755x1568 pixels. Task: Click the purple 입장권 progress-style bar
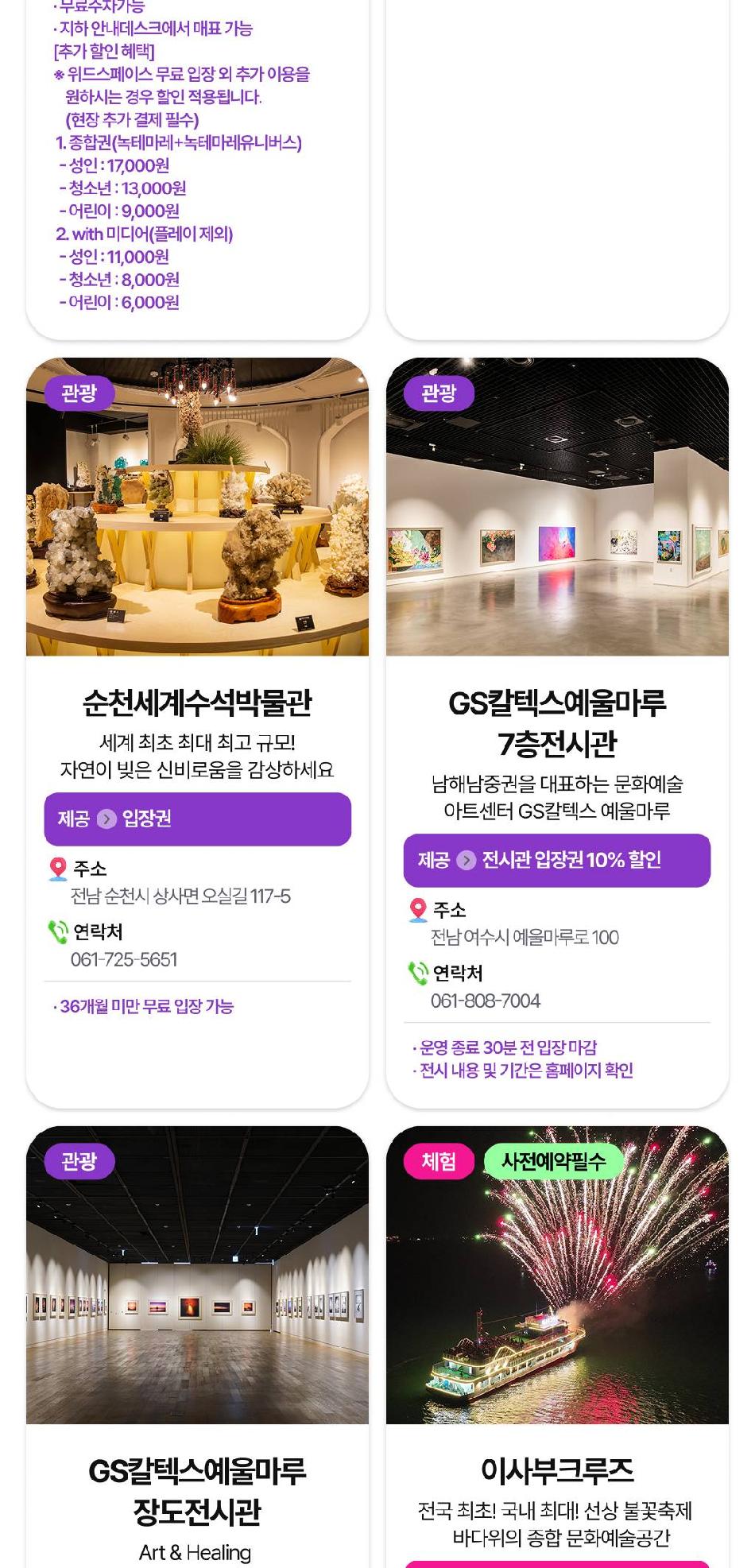[x=196, y=819]
